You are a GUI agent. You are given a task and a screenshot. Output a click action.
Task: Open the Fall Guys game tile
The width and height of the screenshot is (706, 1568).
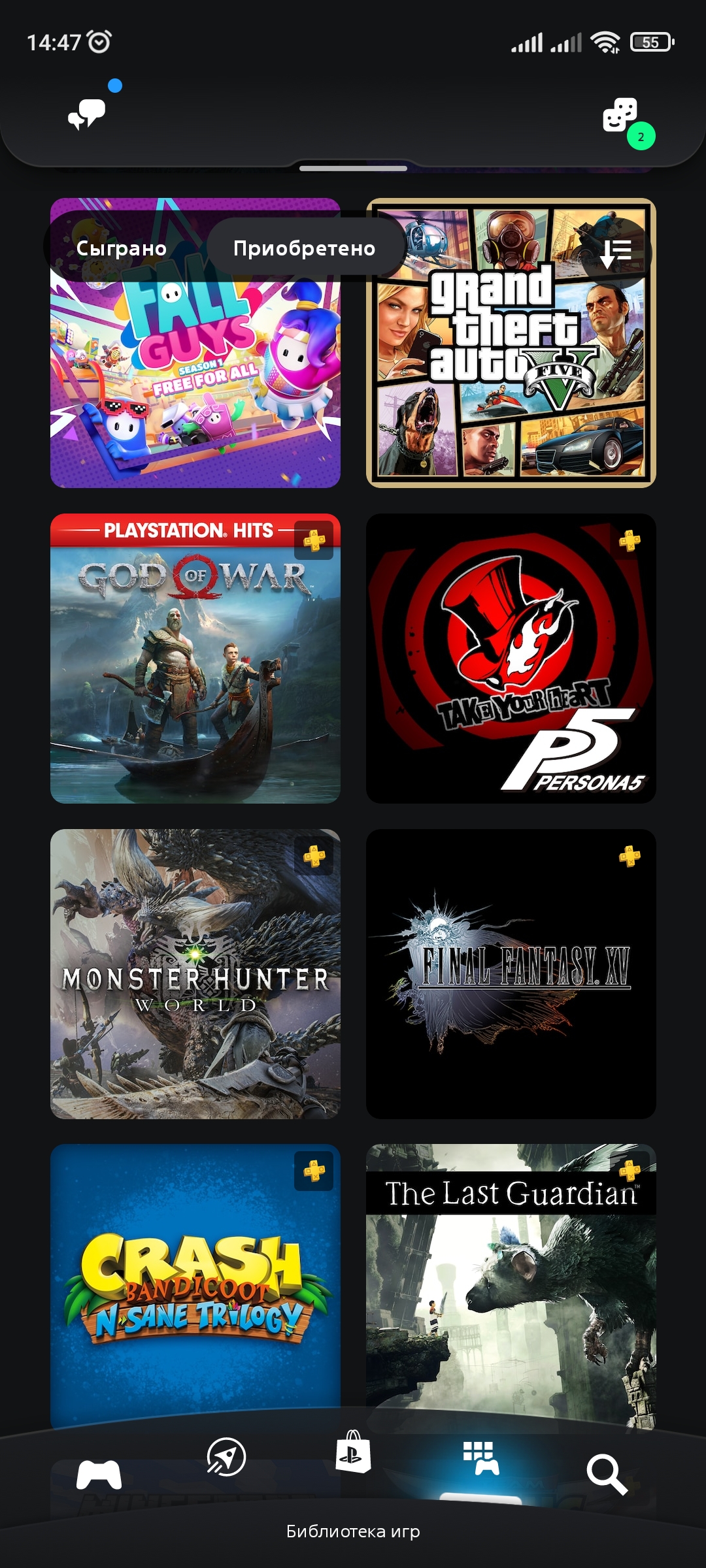point(195,343)
